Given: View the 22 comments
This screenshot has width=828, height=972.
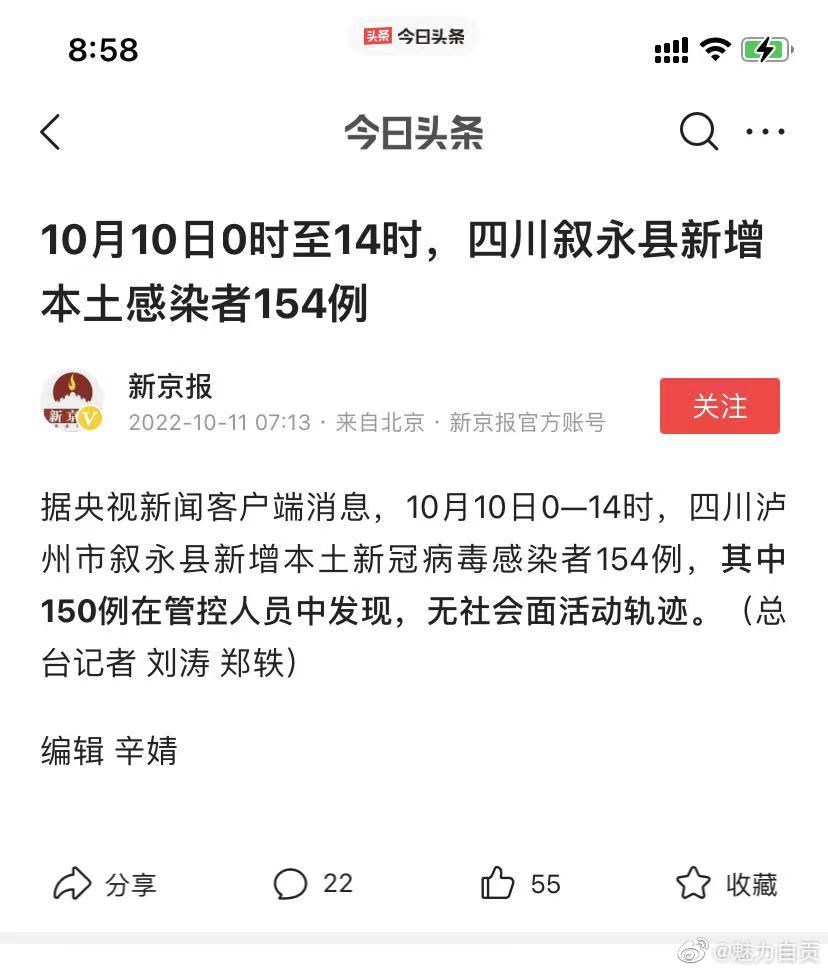Looking at the screenshot, I should [312, 884].
